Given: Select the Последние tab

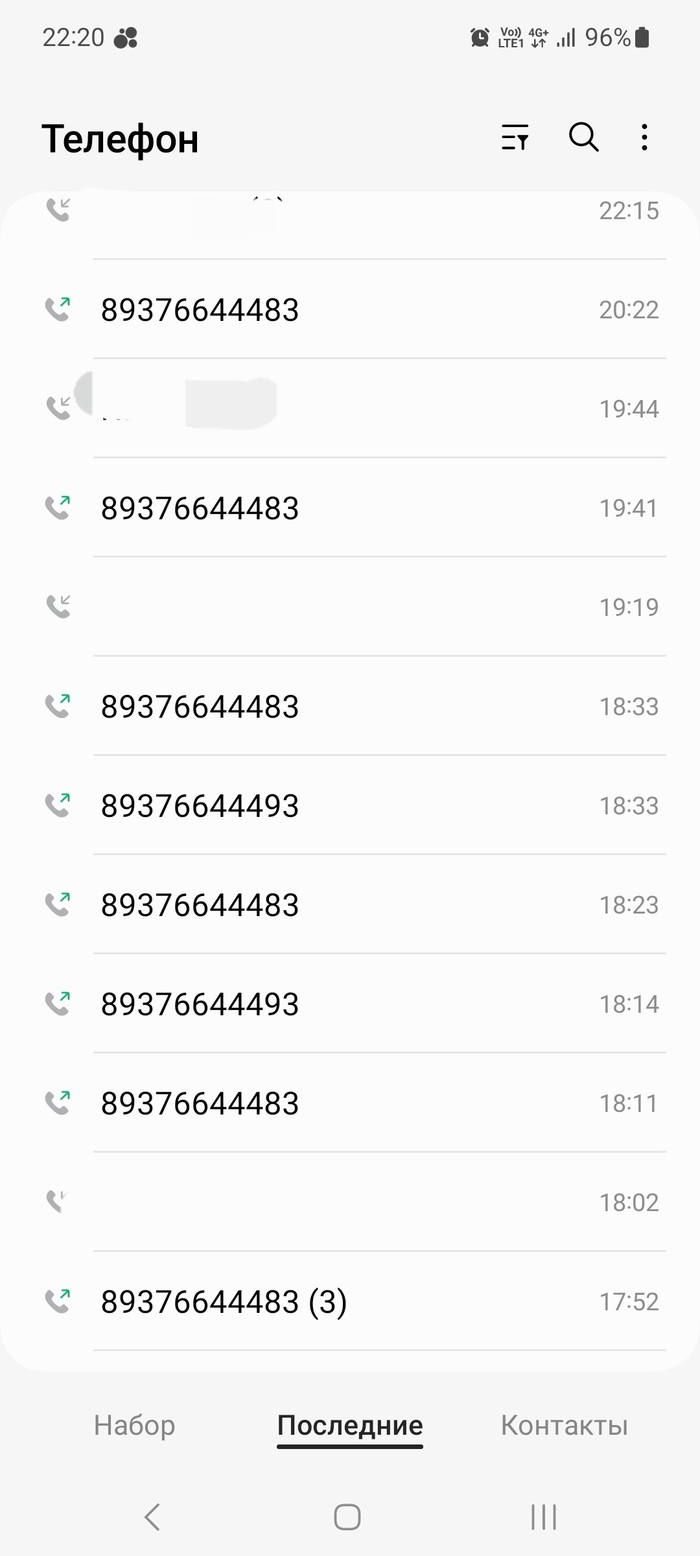Looking at the screenshot, I should coord(350,1425).
